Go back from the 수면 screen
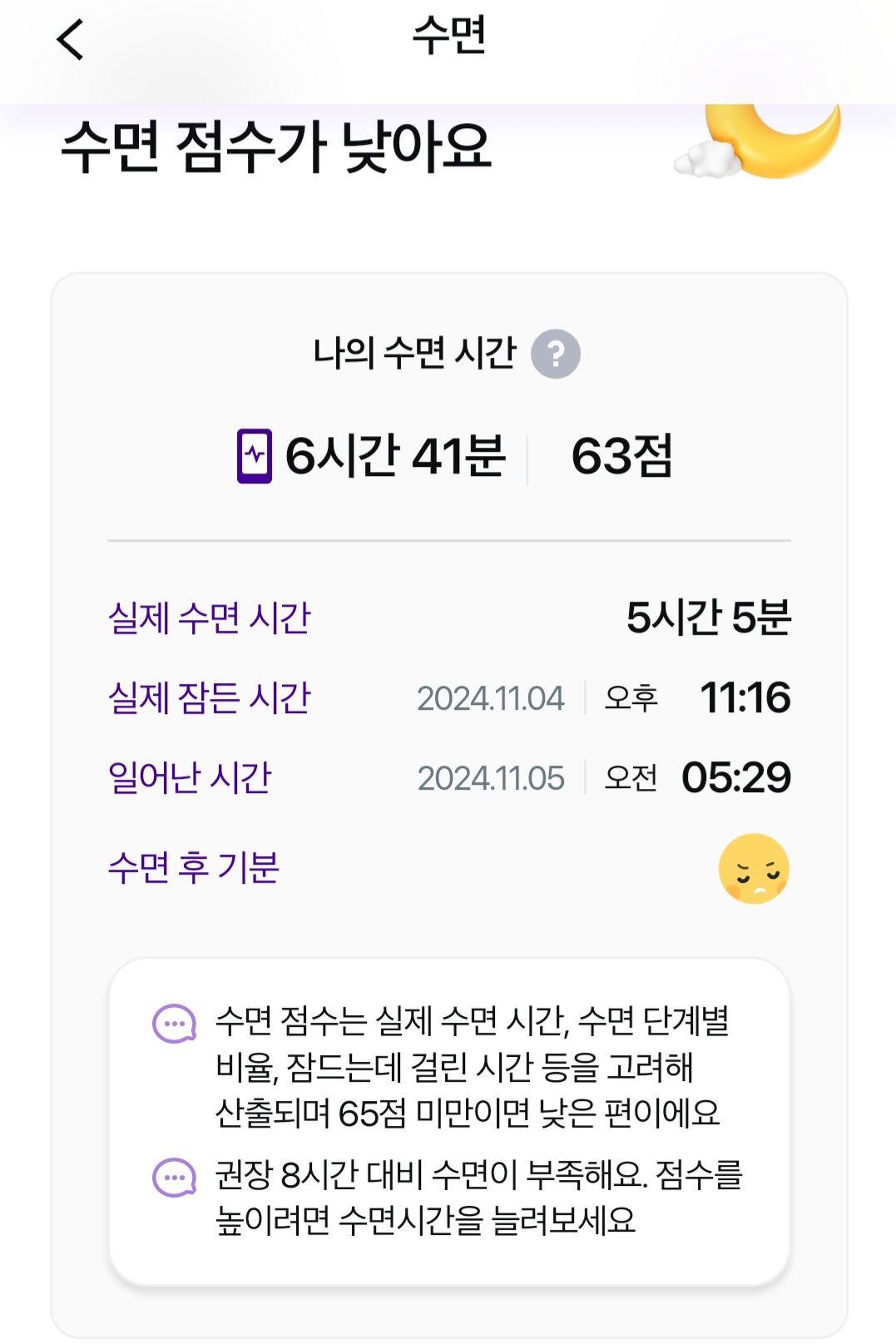This screenshot has height=1344, width=896. click(71, 39)
